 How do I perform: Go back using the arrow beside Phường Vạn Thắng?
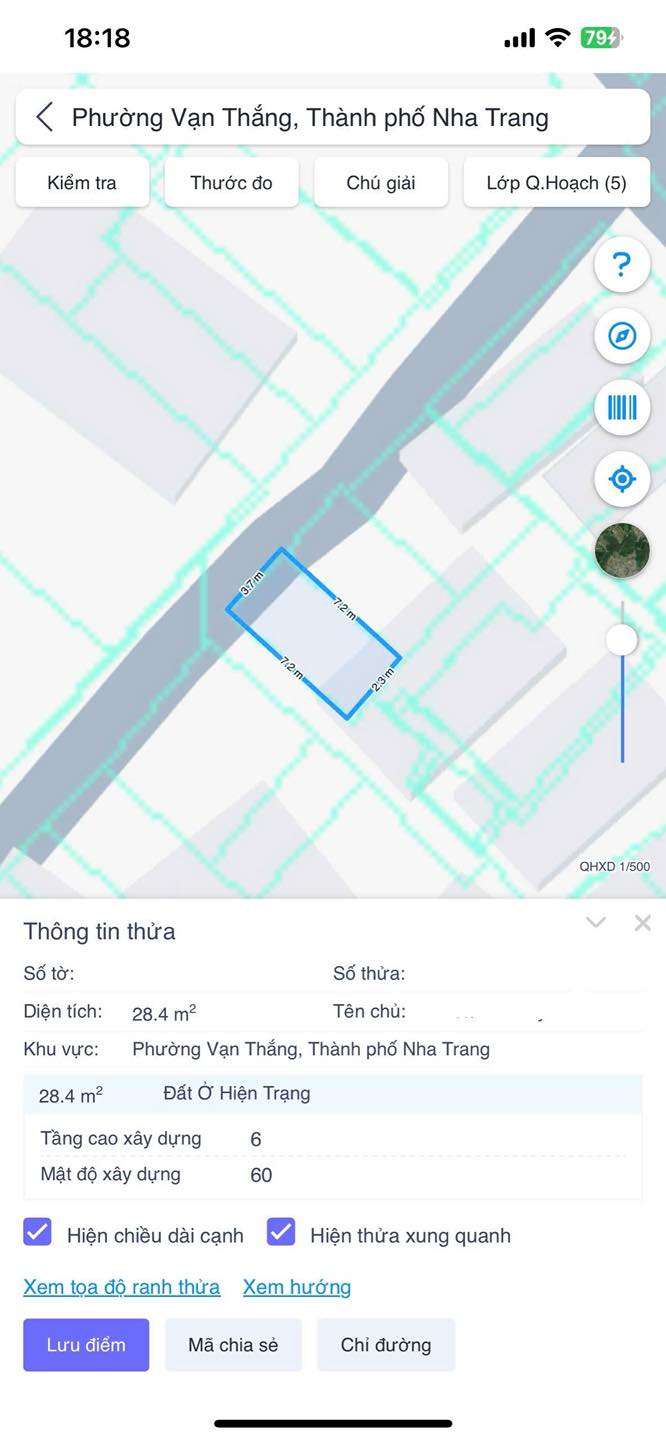[45, 117]
